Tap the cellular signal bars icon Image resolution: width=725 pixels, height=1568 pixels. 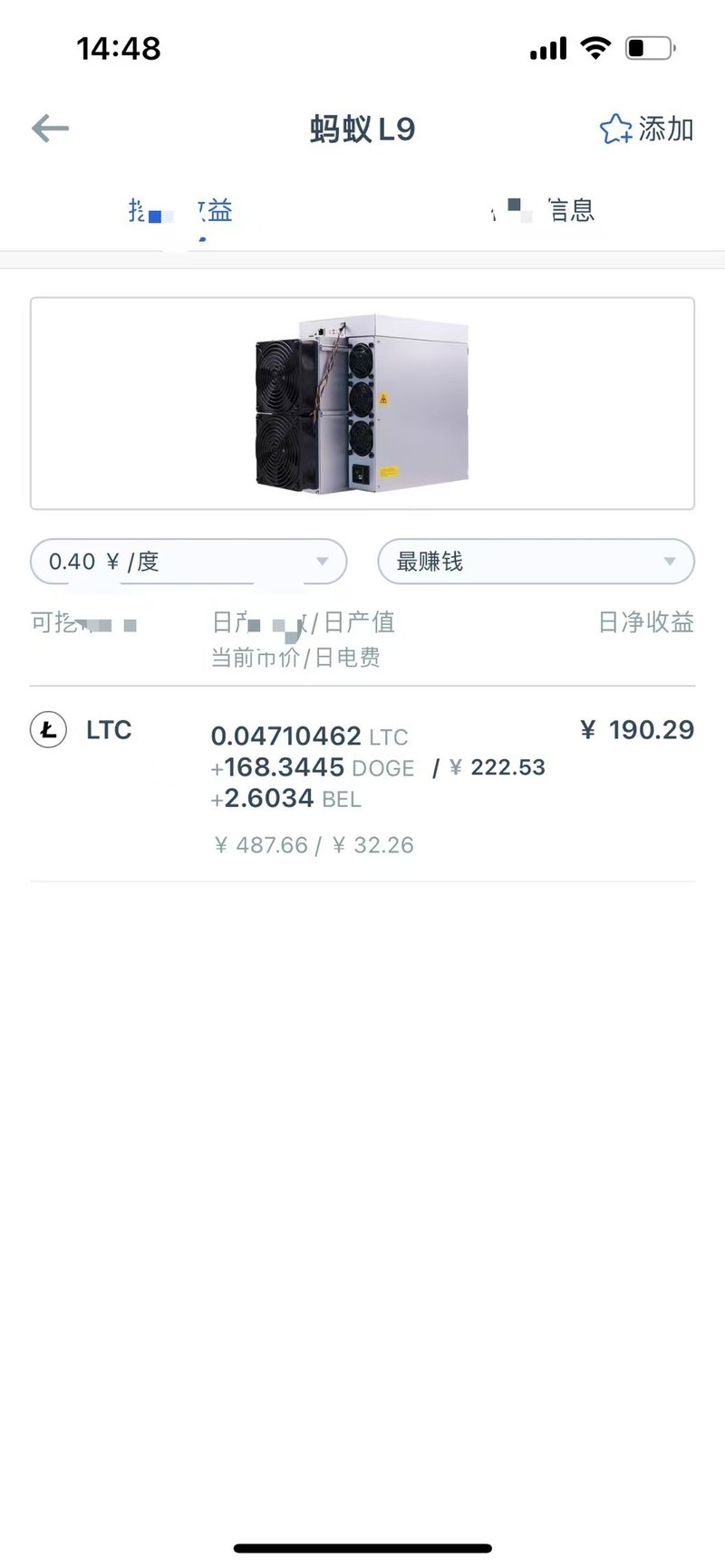[x=546, y=47]
